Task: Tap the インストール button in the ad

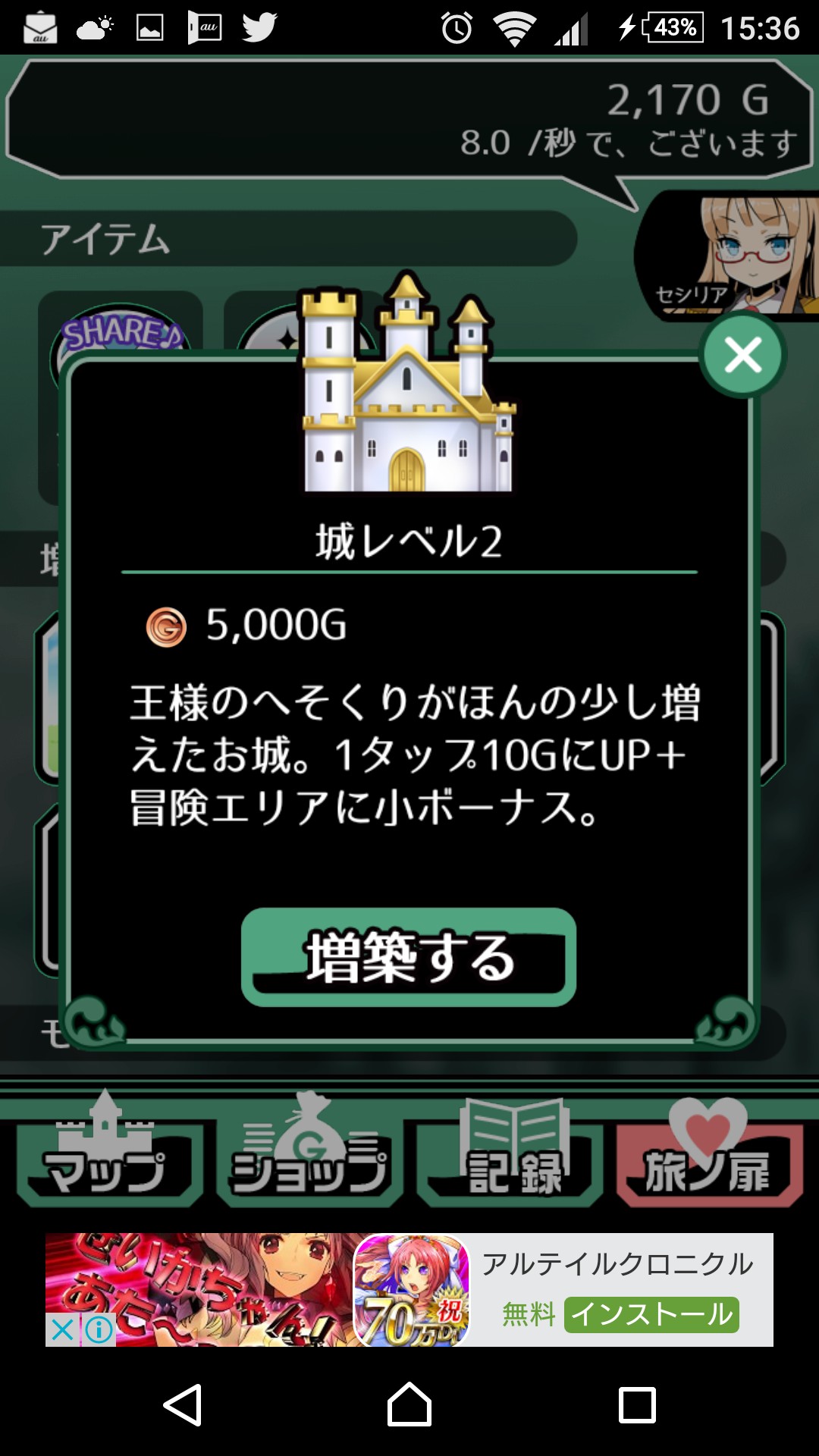Action: point(651,1315)
